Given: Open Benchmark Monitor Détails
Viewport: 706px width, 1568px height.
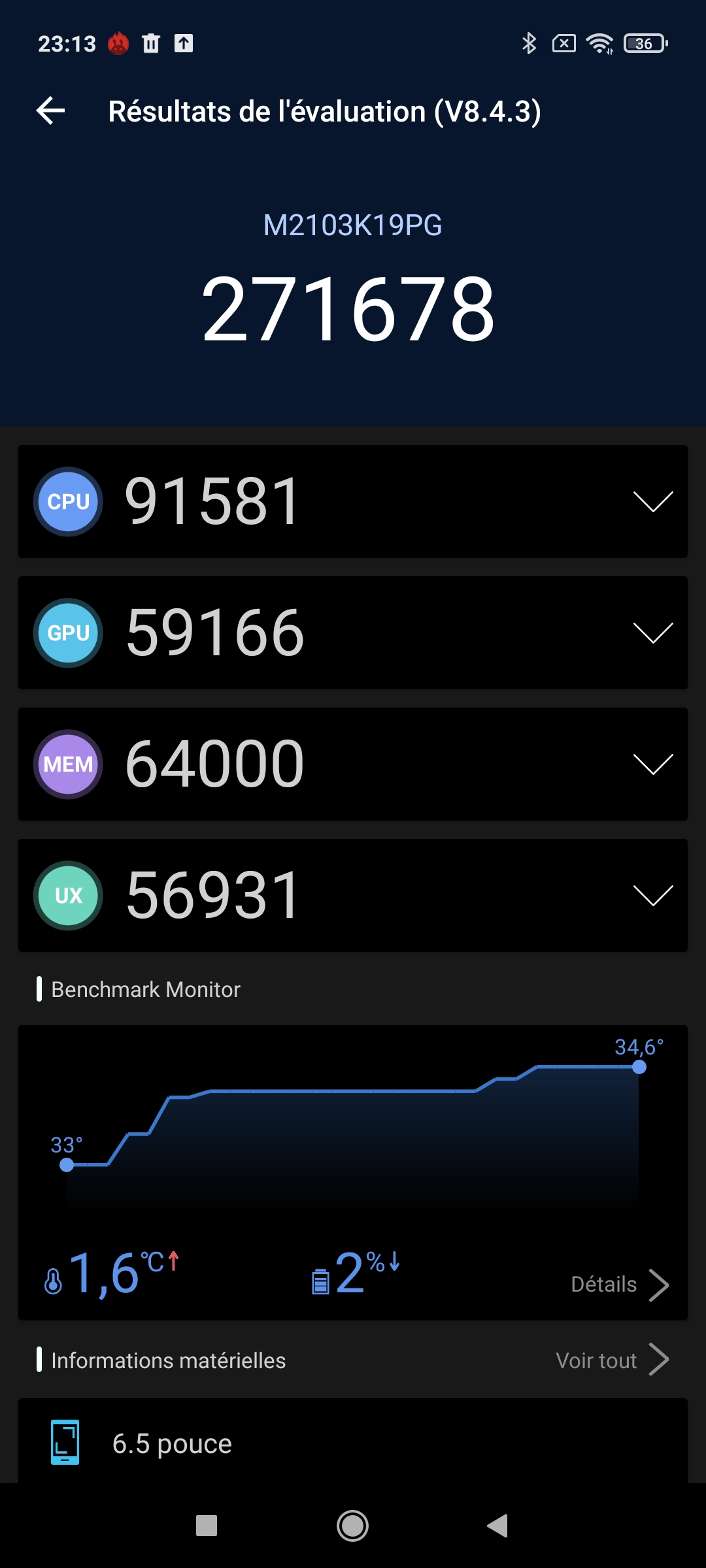Looking at the screenshot, I should coord(618,1284).
